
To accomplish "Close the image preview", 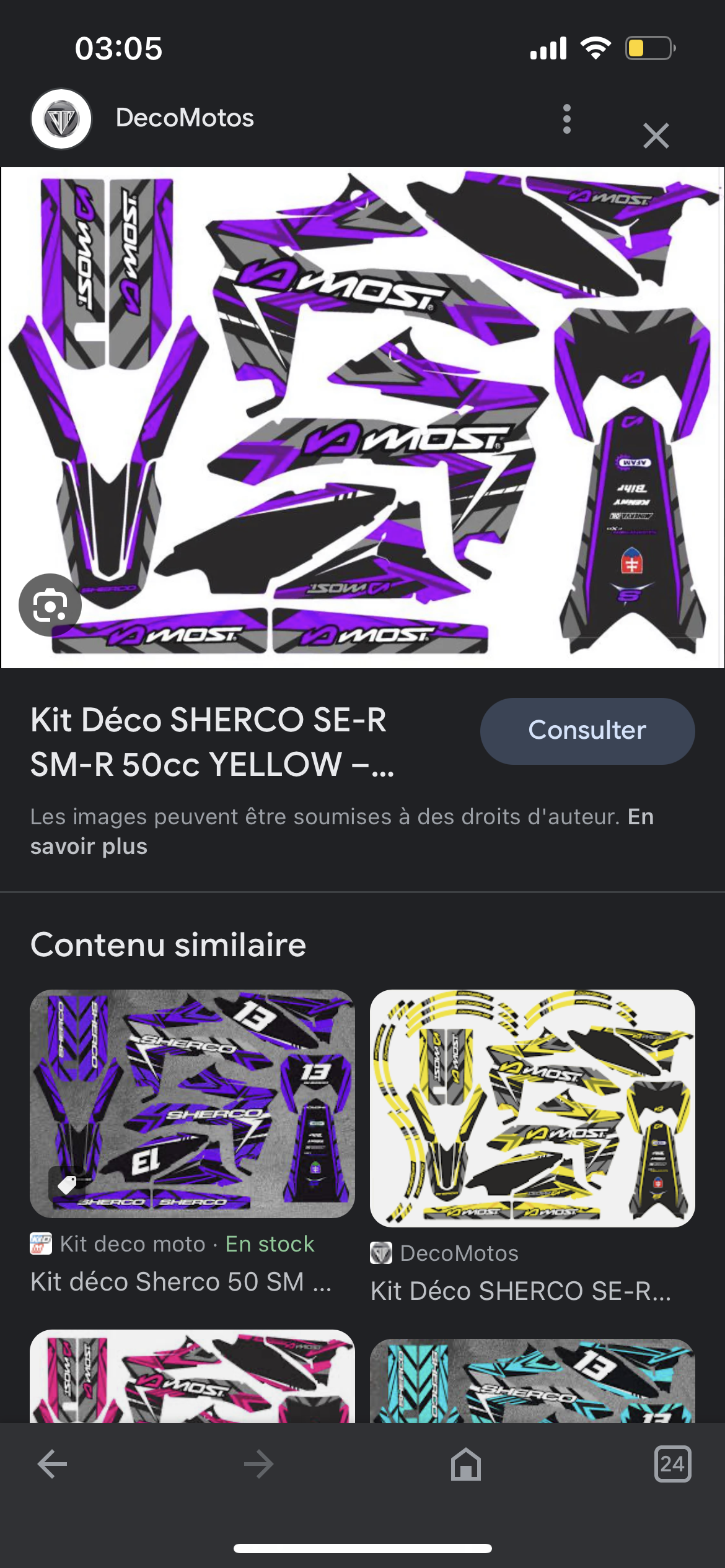I will click(x=656, y=136).
